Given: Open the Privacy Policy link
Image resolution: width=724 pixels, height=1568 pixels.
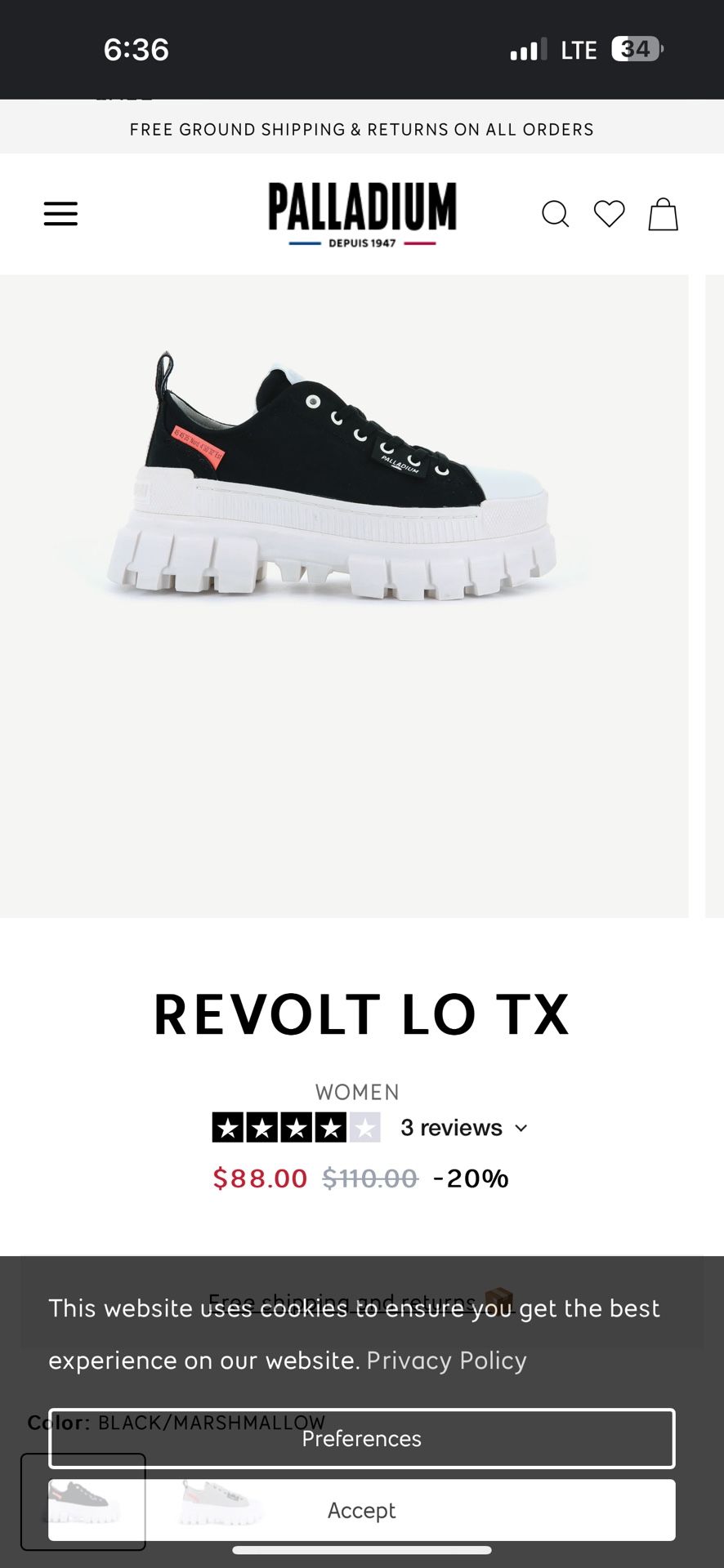Looking at the screenshot, I should (x=446, y=1360).
